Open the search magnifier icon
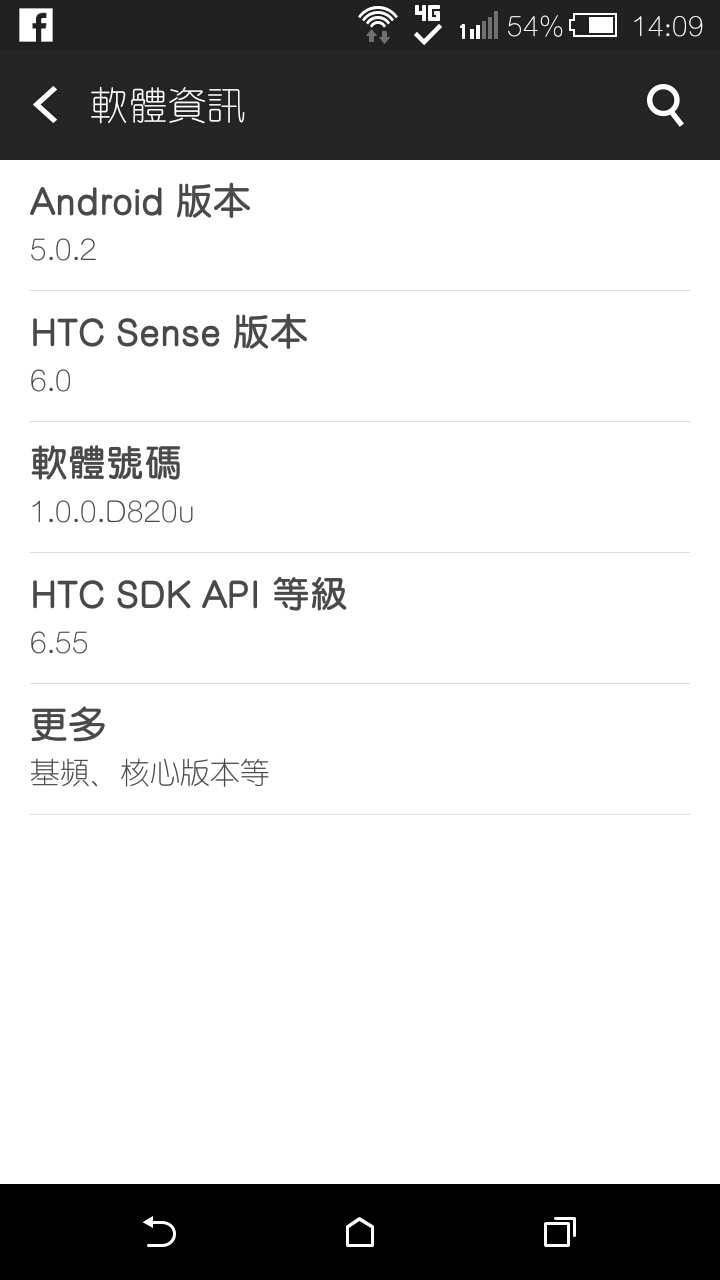Image resolution: width=720 pixels, height=1280 pixels. [x=665, y=105]
